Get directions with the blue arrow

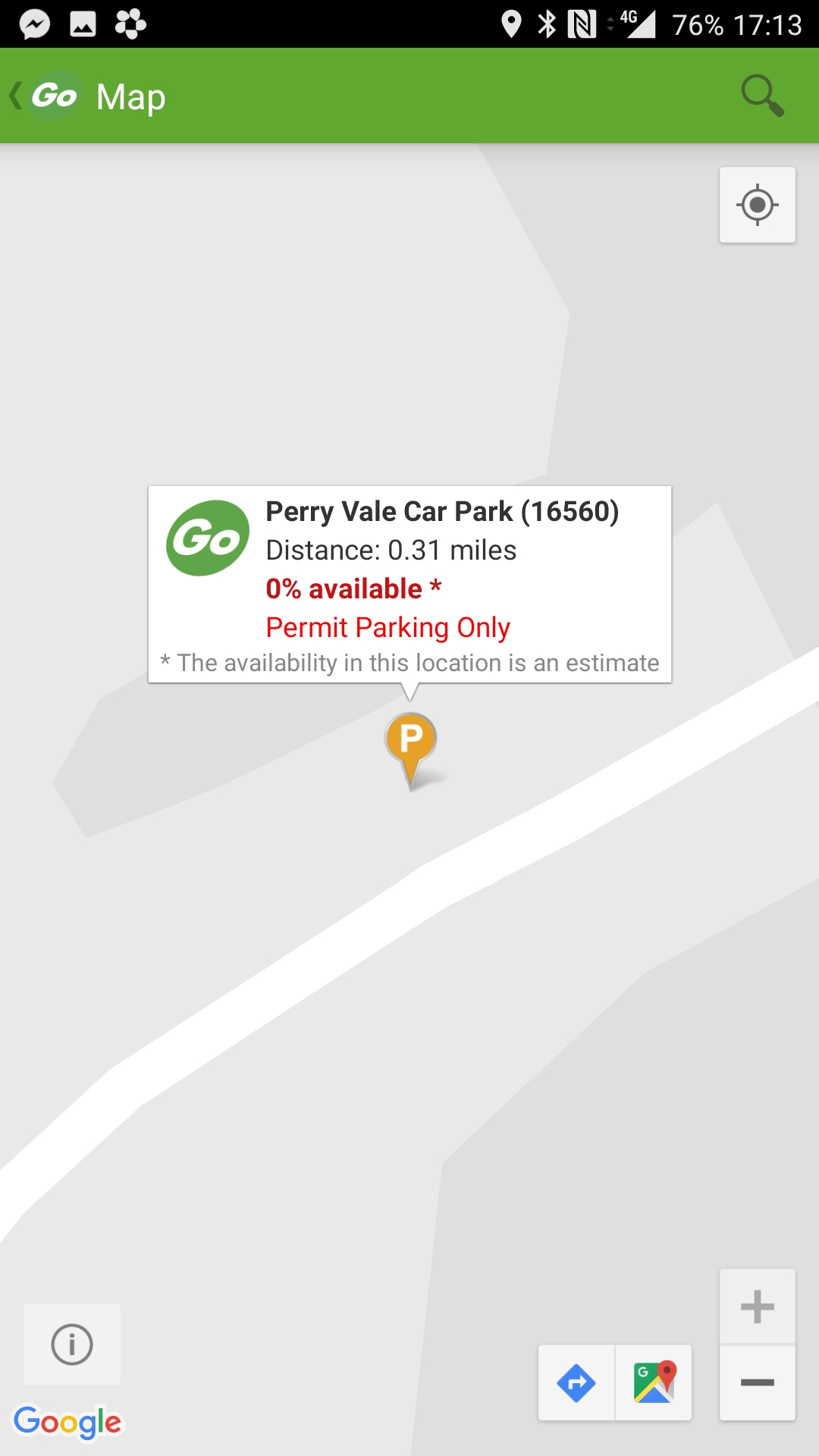[x=576, y=1382]
